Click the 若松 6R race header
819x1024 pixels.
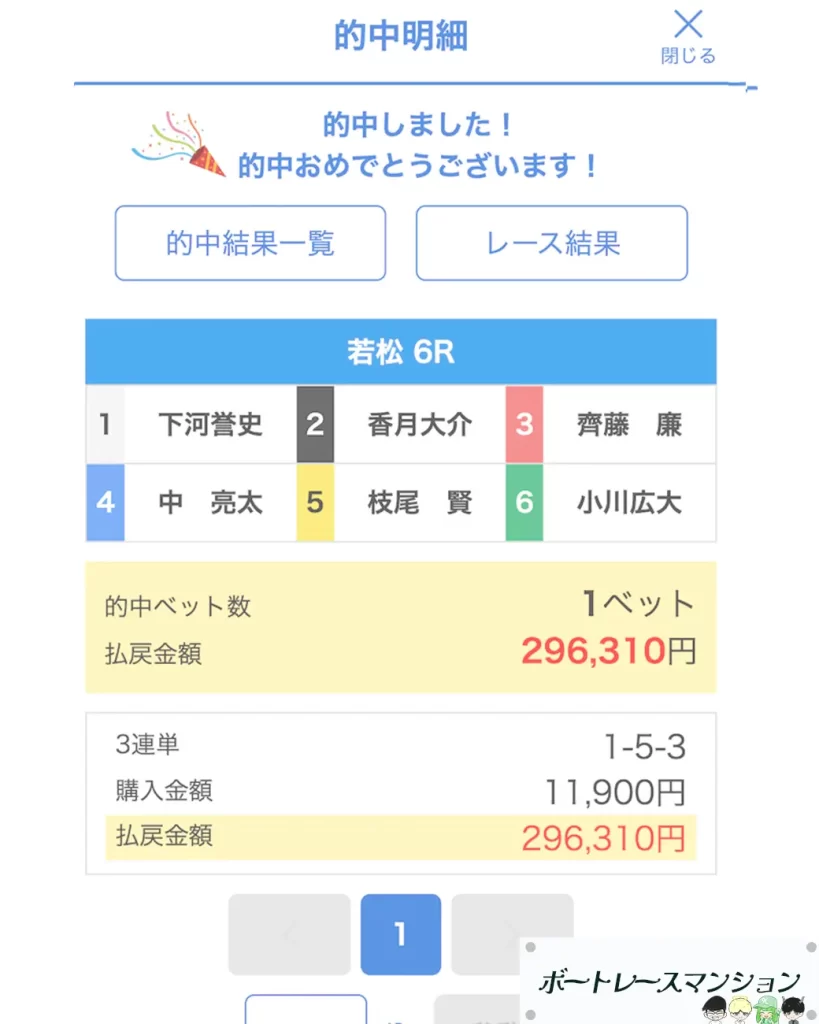[400, 351]
